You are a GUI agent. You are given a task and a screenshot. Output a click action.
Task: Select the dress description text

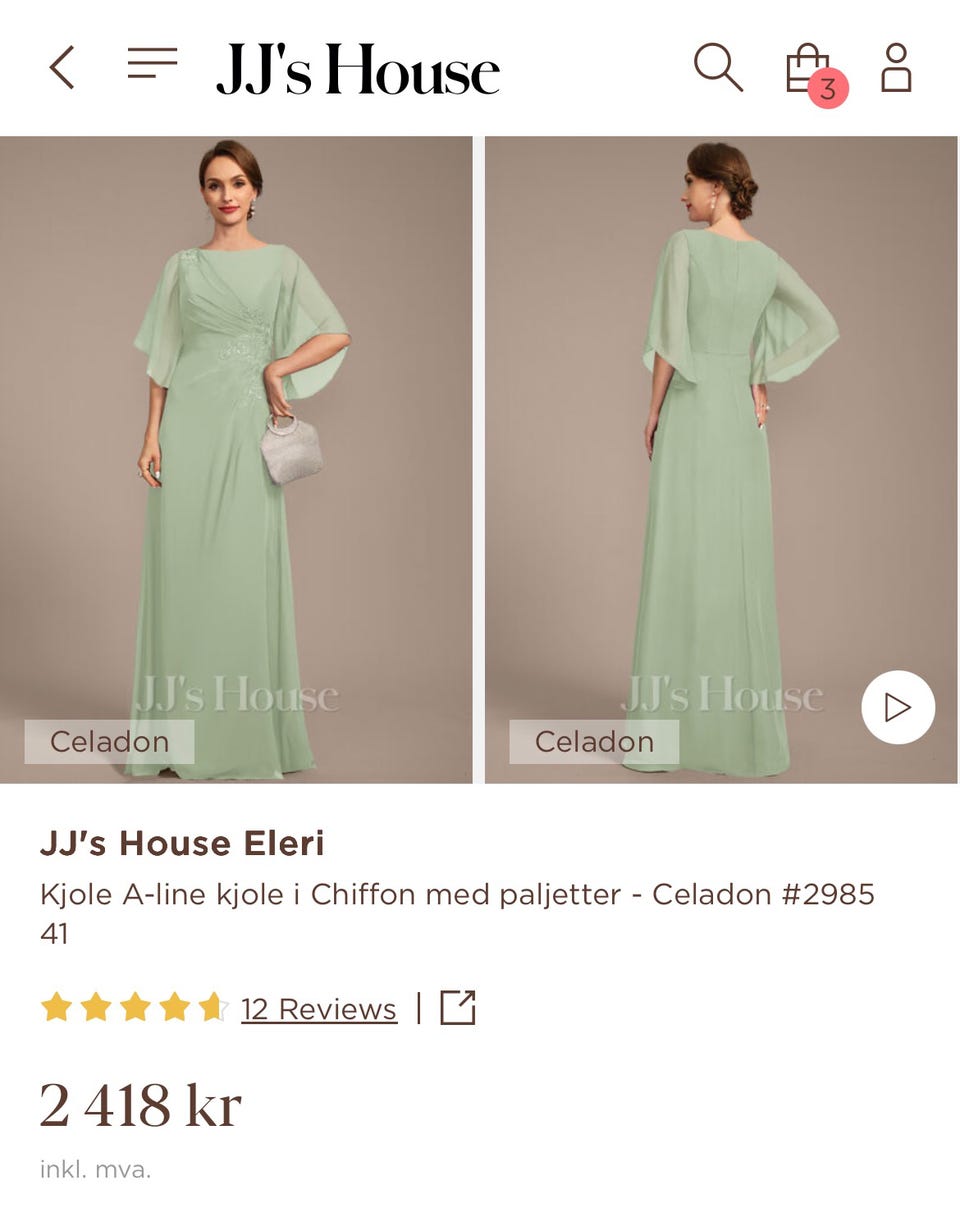click(x=450, y=895)
